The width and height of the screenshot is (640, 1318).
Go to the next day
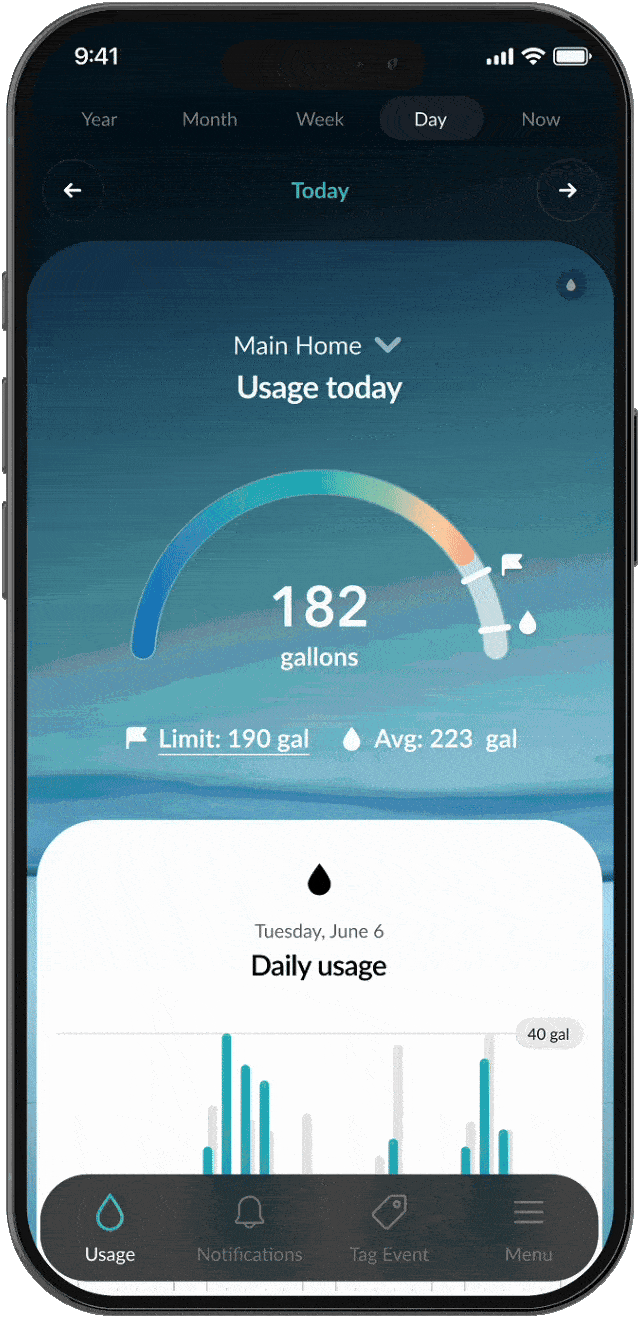coord(567,190)
